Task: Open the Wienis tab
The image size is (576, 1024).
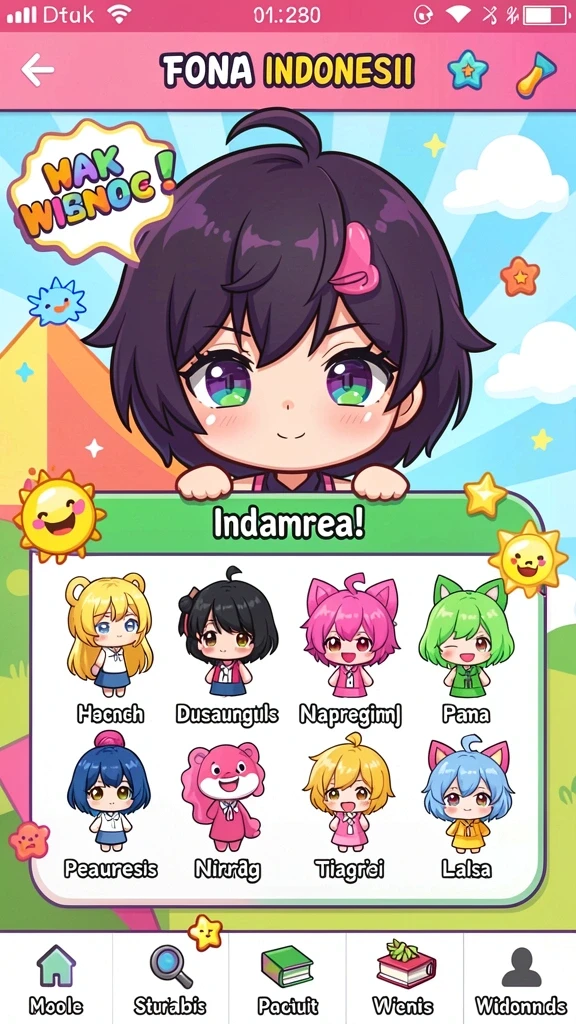Action: tap(405, 978)
